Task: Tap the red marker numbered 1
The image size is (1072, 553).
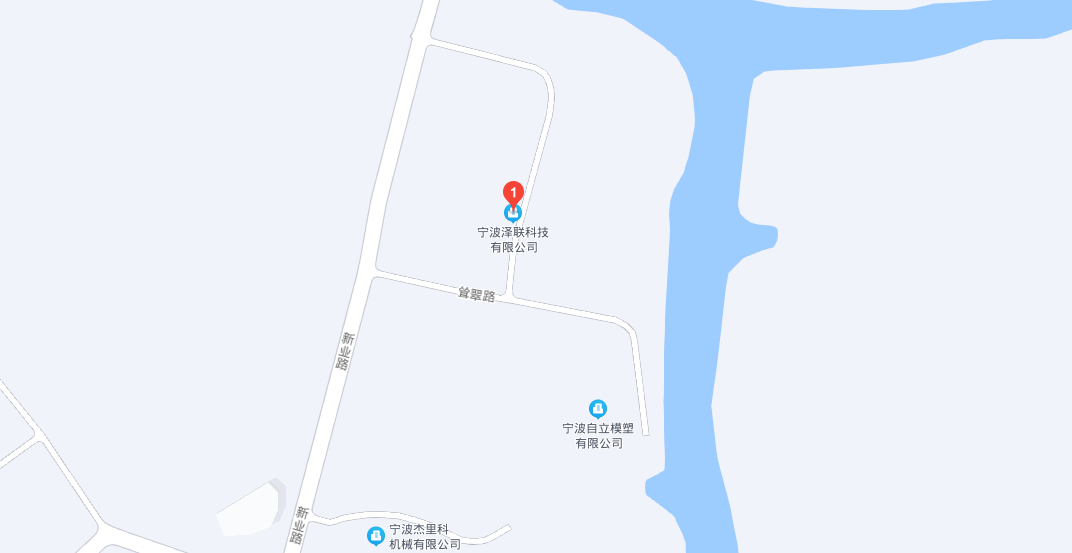Action: (x=512, y=191)
